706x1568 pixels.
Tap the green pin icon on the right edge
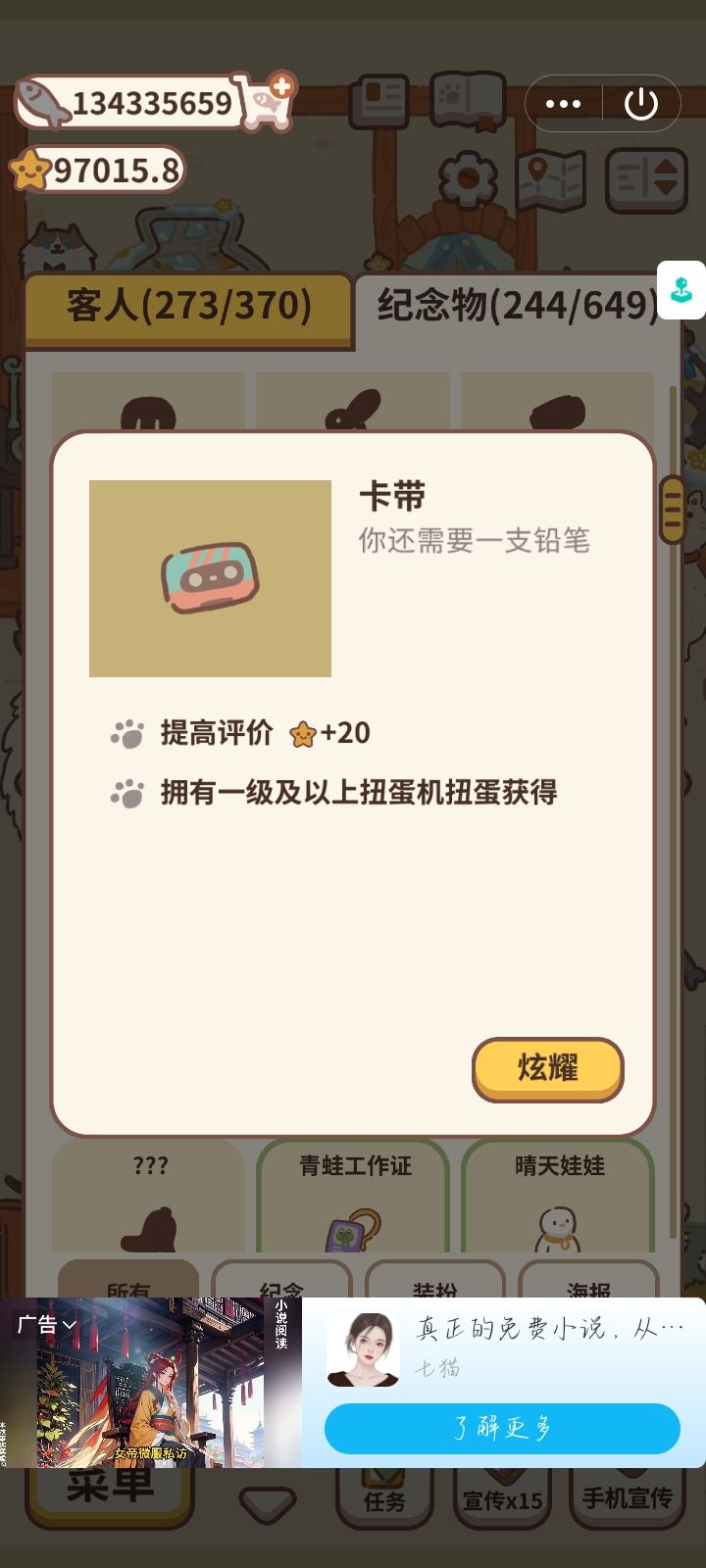tap(681, 290)
